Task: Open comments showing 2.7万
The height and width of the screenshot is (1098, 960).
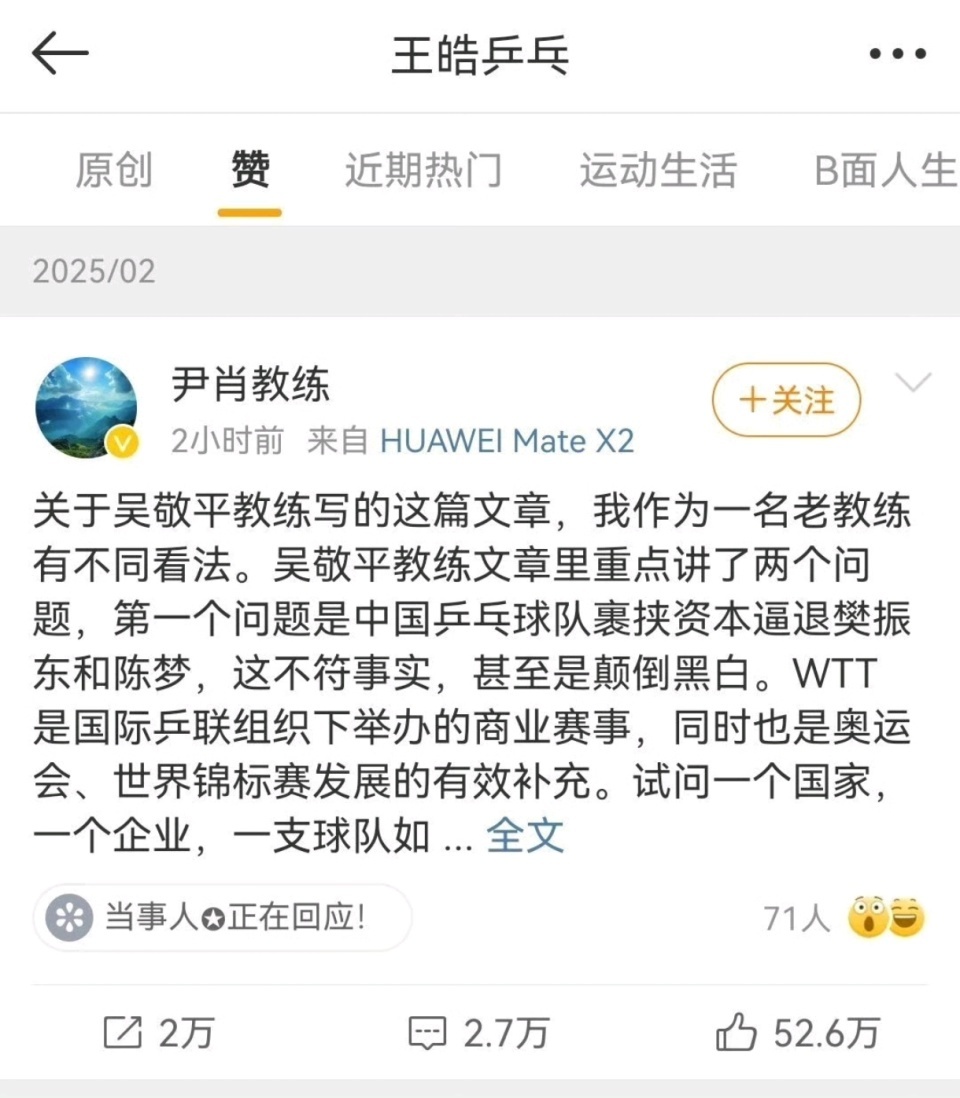Action: click(479, 1033)
